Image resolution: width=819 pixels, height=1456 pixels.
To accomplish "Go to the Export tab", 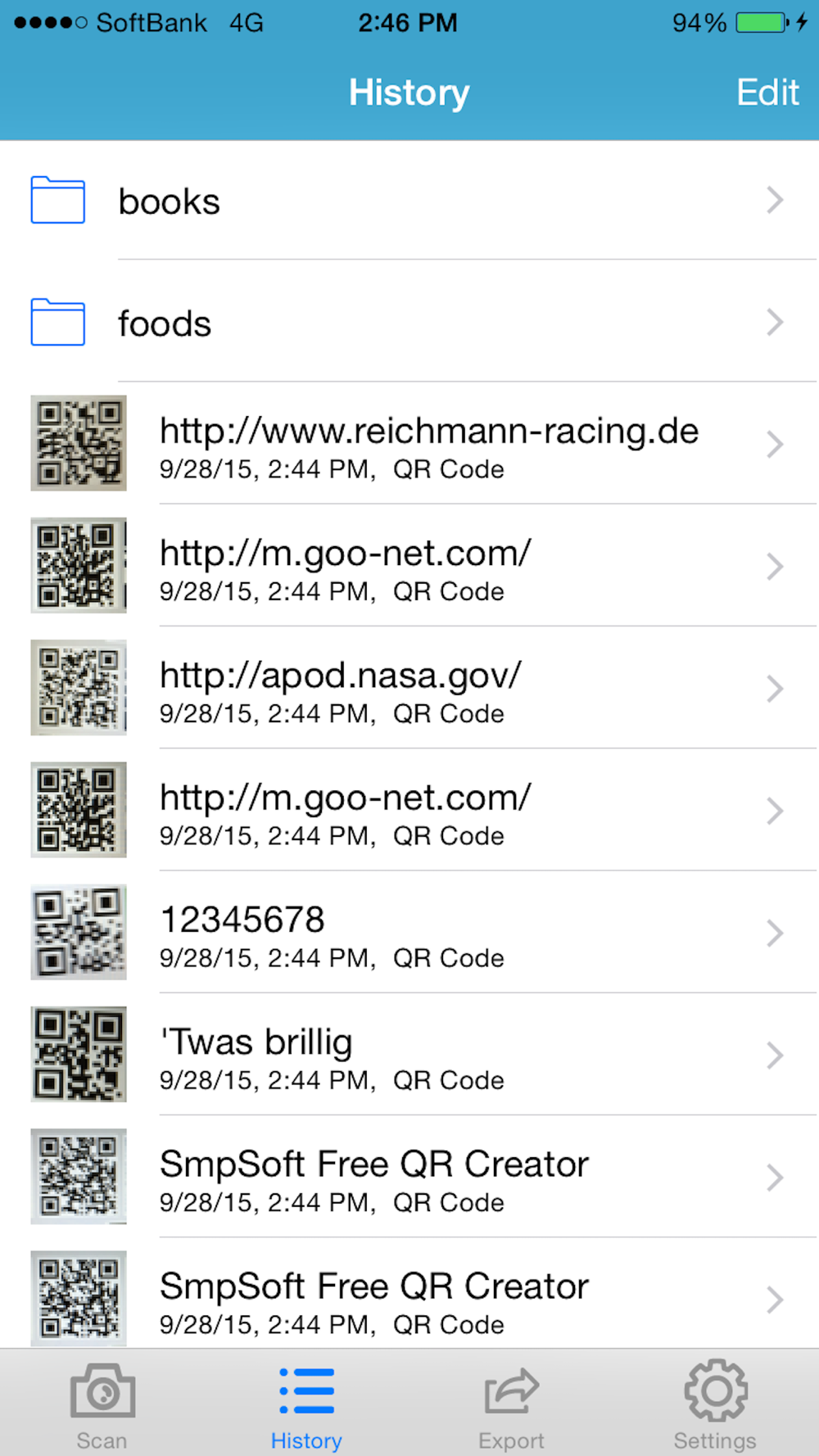I will click(511, 1404).
